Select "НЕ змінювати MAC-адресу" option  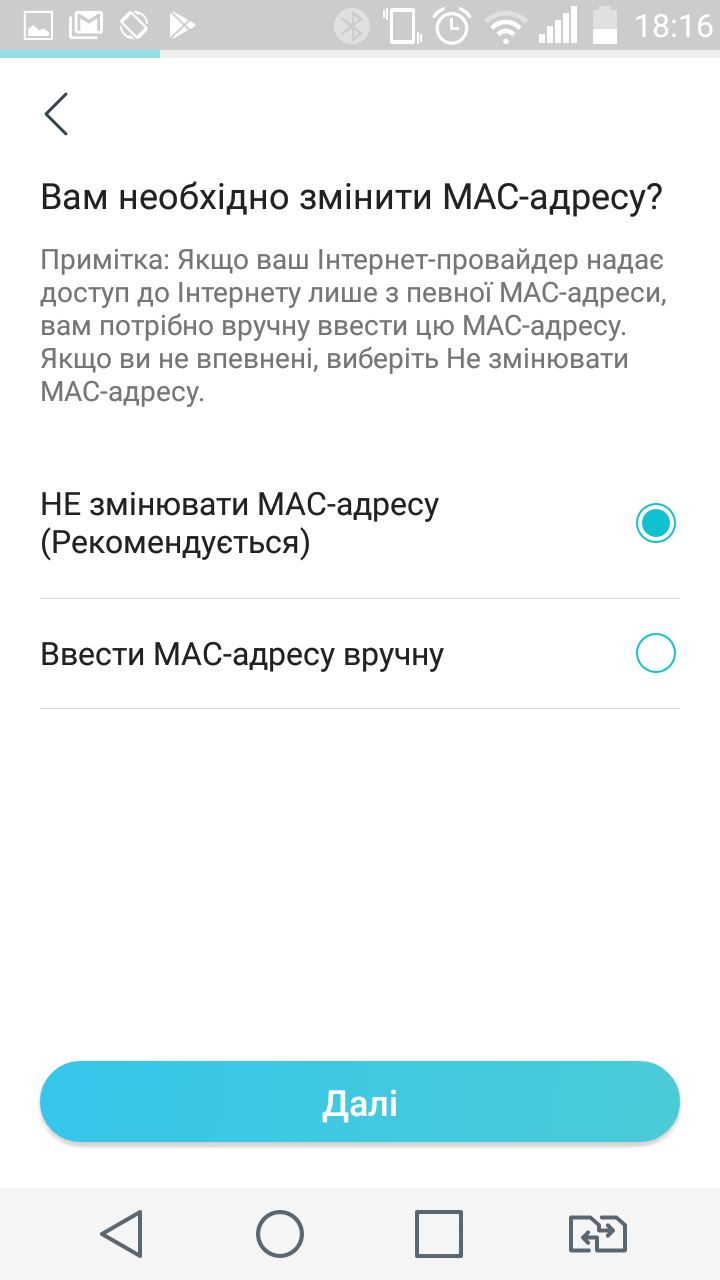point(360,524)
